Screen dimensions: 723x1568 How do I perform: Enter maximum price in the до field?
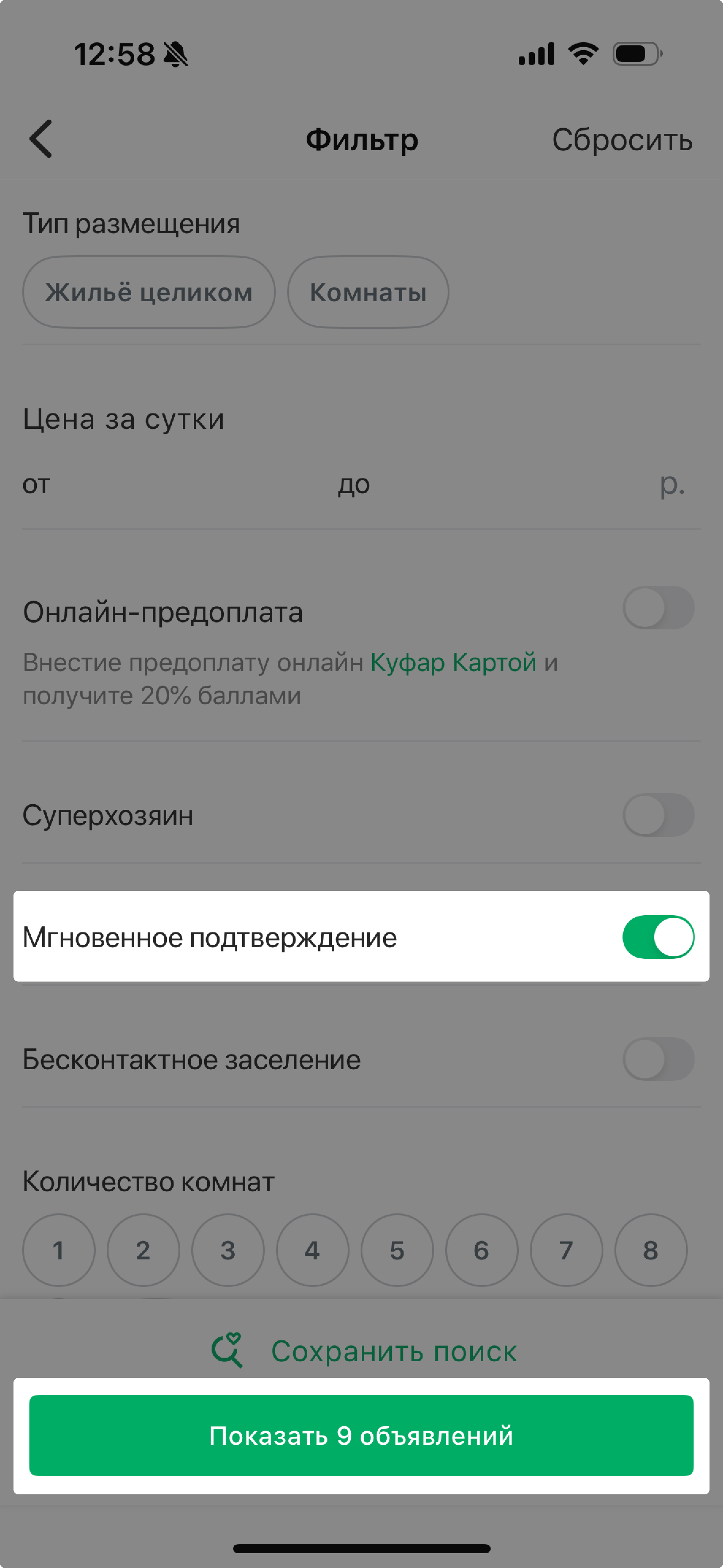tap(493, 485)
